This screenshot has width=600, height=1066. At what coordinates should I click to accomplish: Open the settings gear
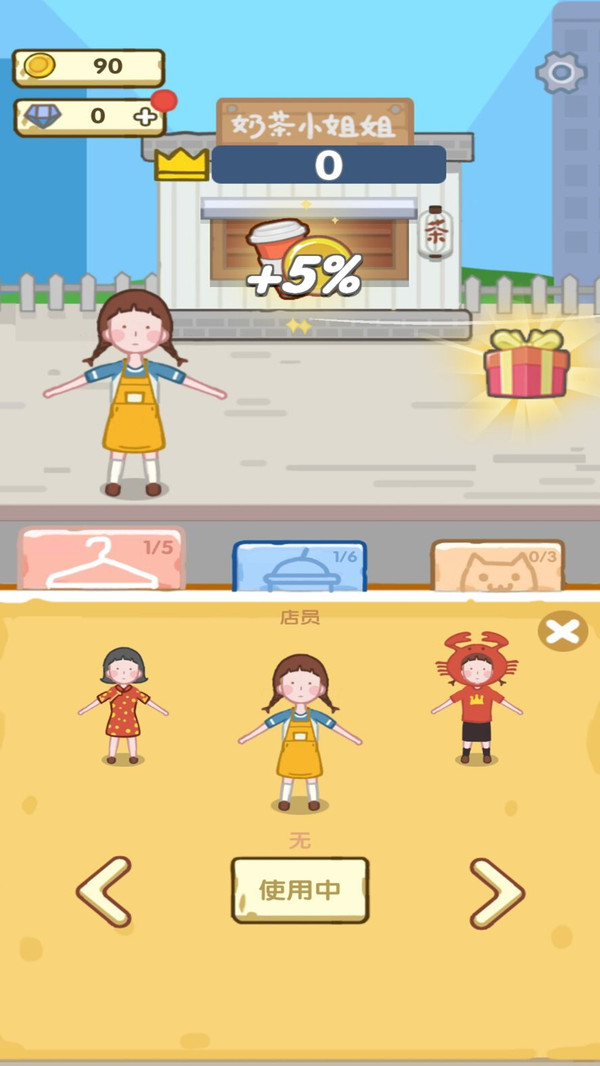(560, 71)
